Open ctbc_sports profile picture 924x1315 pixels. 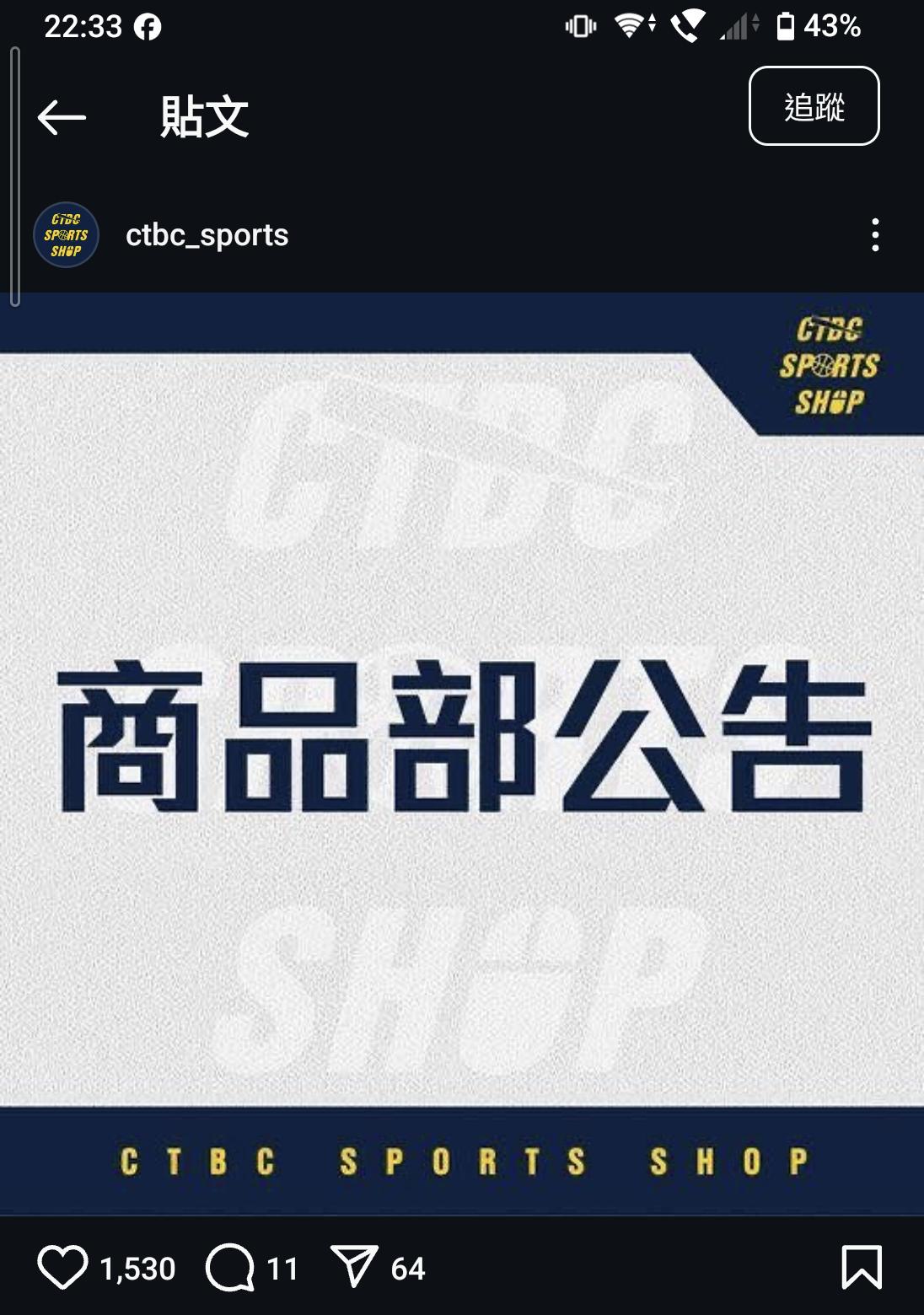pos(66,235)
